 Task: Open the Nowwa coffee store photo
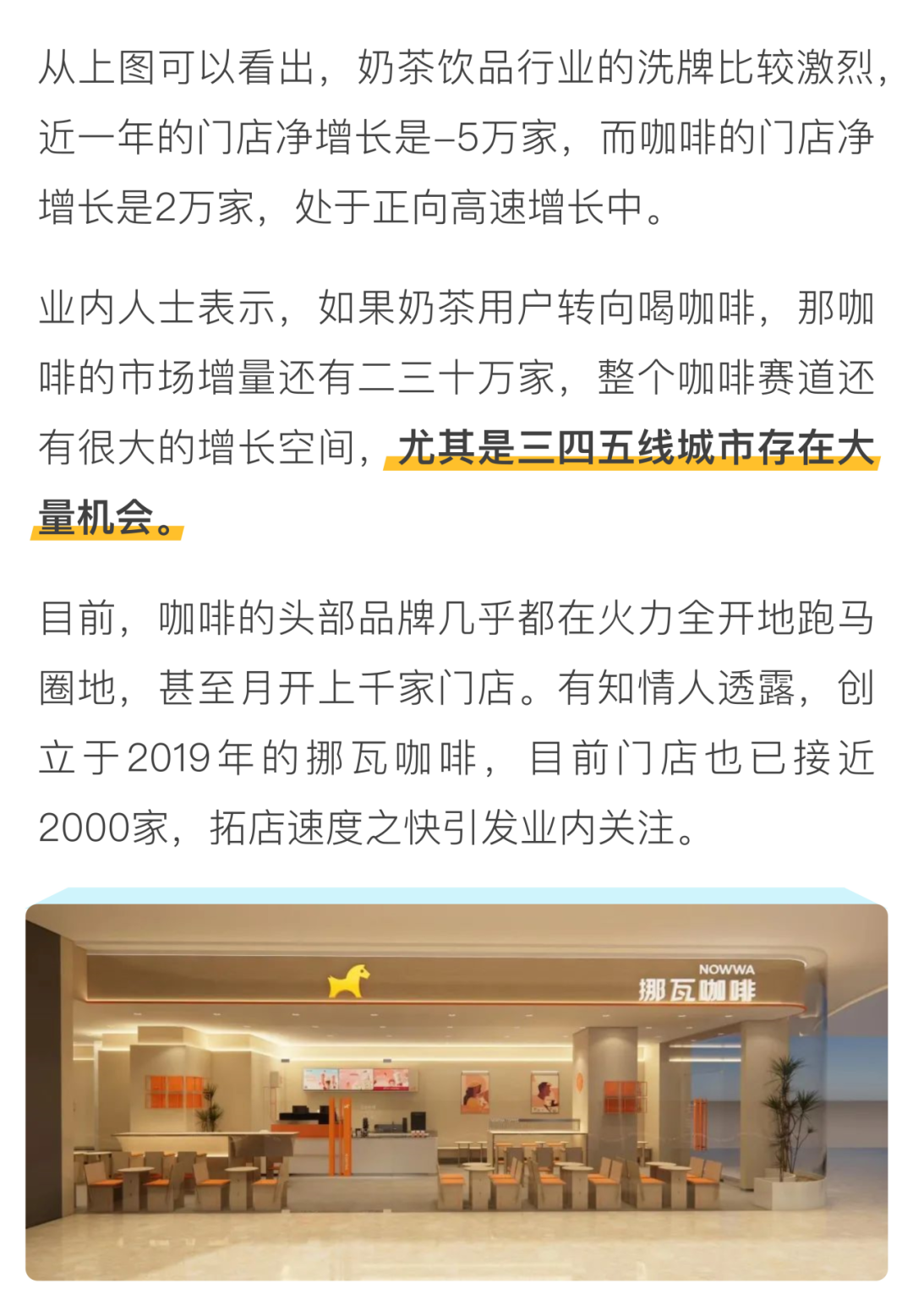pos(456,1090)
